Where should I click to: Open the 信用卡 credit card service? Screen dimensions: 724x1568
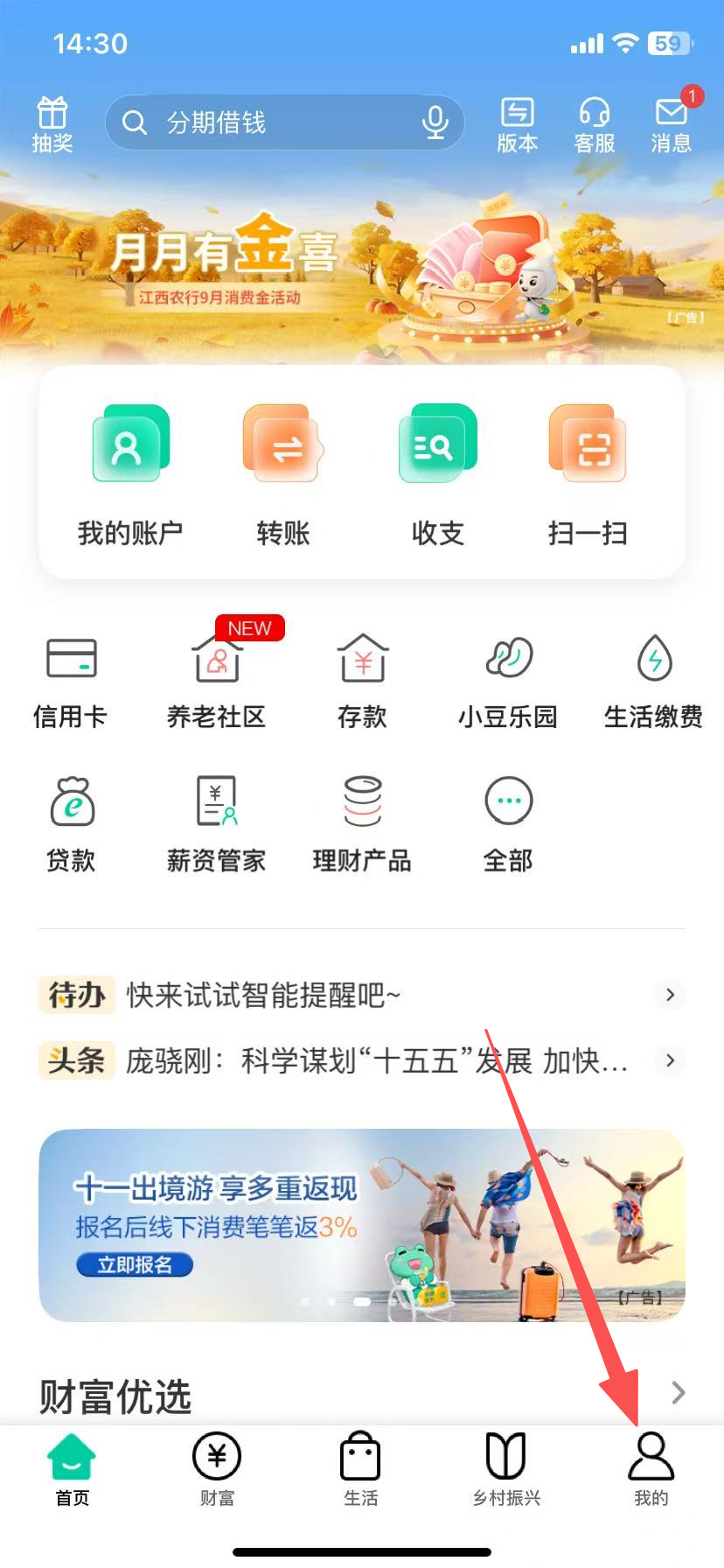click(72, 678)
